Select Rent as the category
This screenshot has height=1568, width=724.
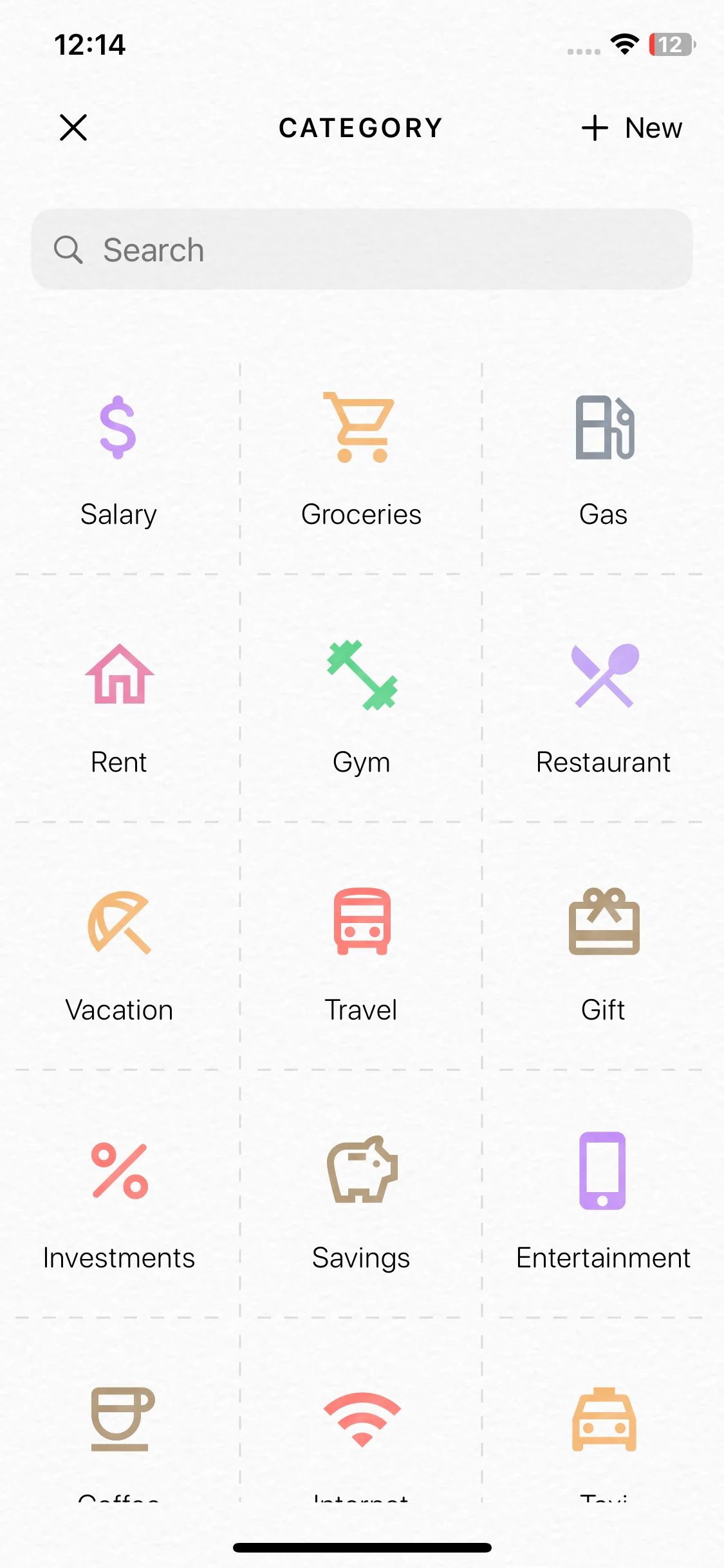[x=119, y=708]
